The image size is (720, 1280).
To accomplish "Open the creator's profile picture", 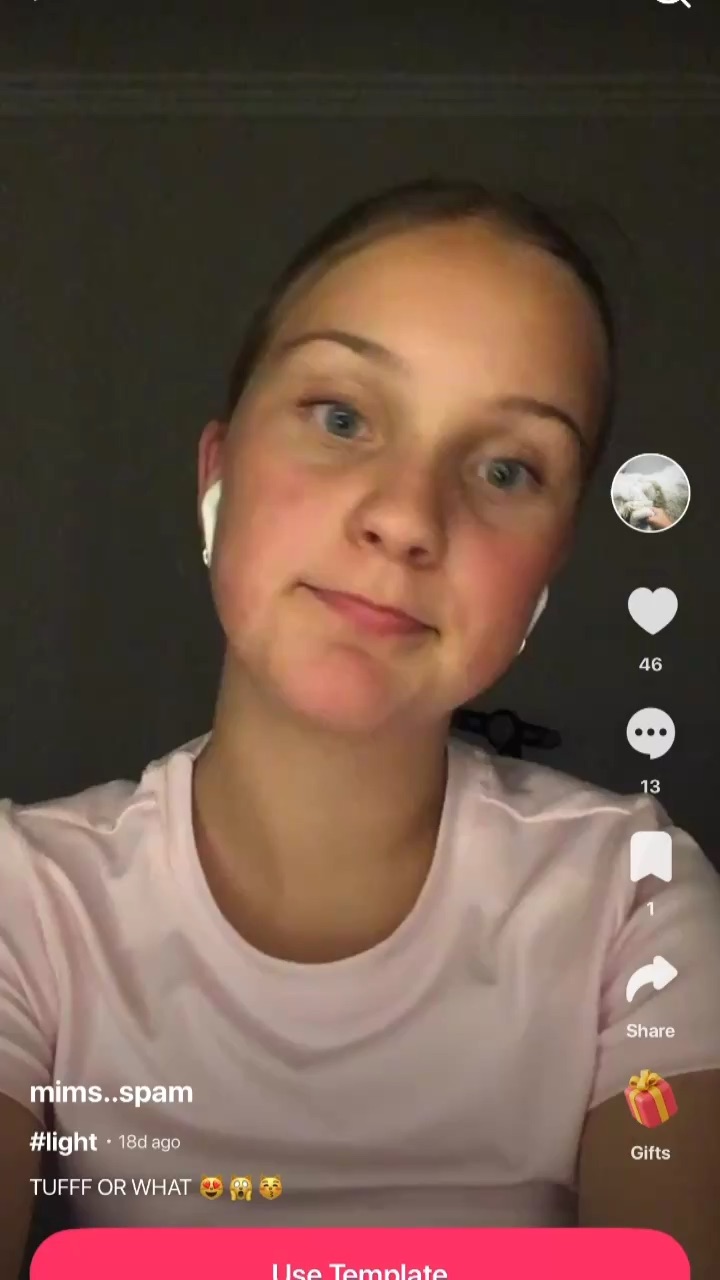I will click(x=651, y=493).
